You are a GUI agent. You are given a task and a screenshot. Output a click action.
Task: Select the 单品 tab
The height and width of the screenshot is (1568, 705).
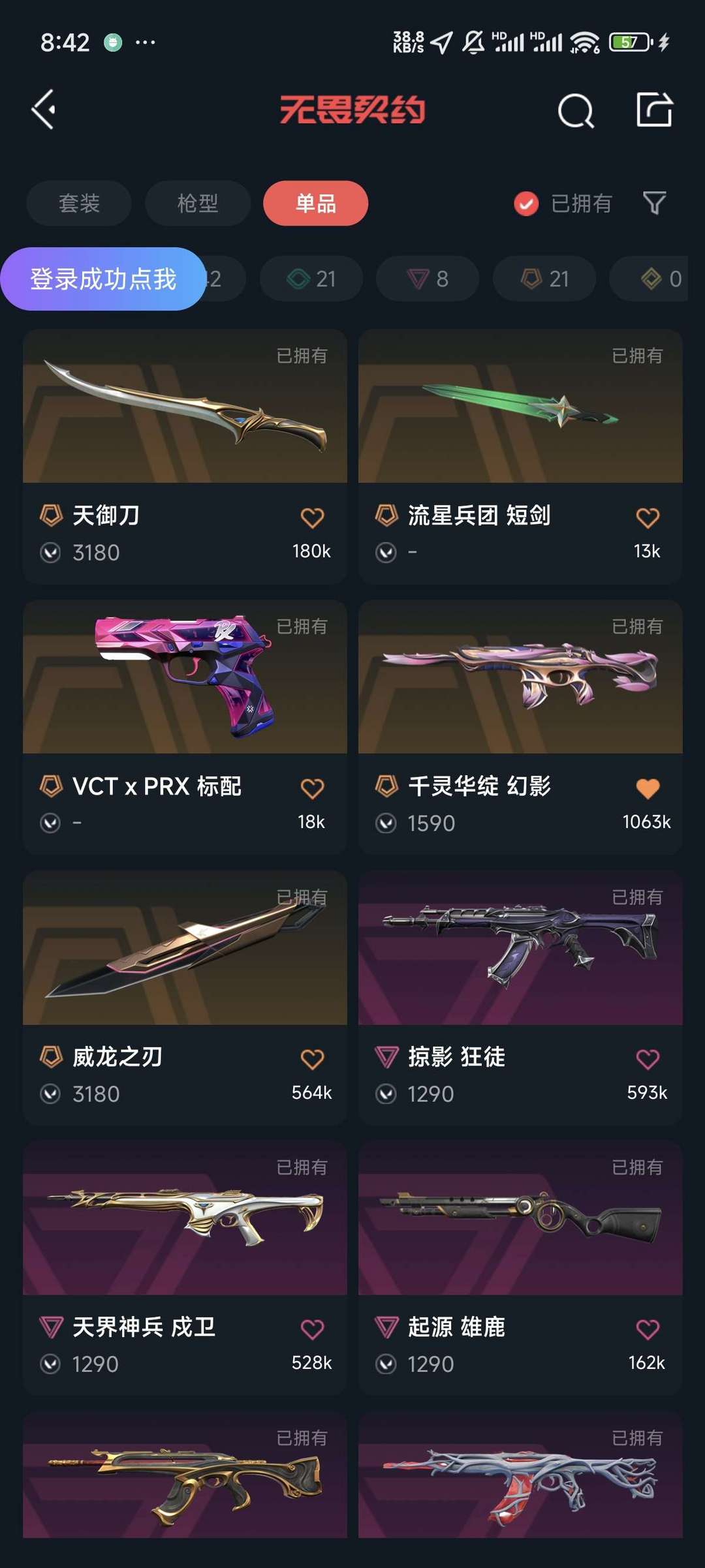click(315, 203)
